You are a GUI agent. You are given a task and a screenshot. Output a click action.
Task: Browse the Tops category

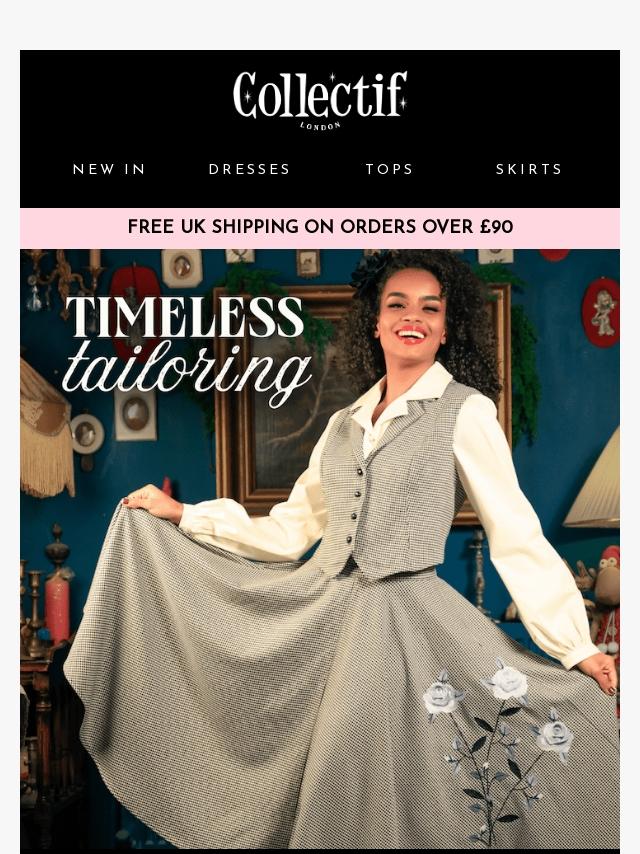pos(390,170)
